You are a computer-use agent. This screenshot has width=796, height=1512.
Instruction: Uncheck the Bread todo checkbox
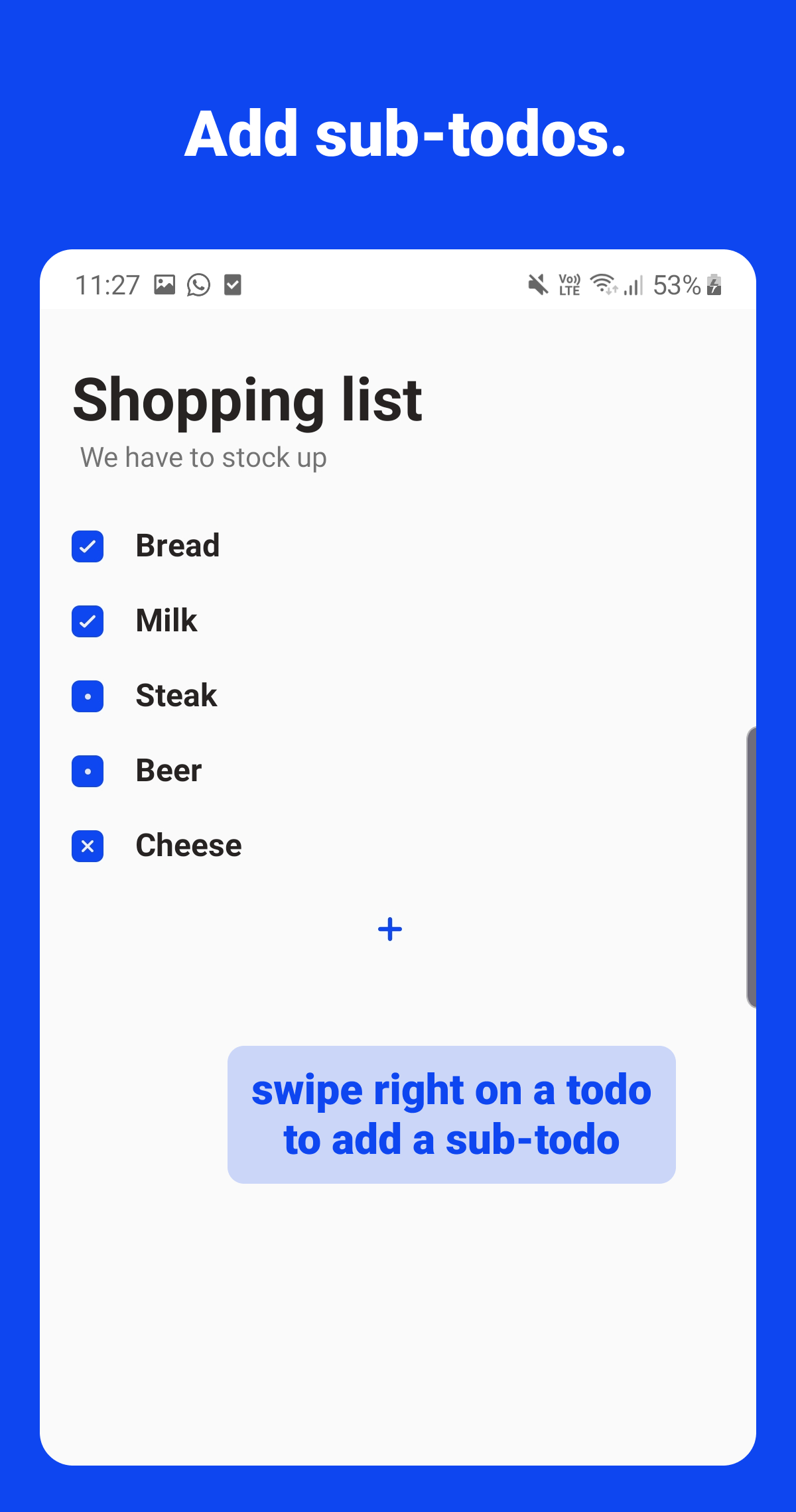[87, 546]
